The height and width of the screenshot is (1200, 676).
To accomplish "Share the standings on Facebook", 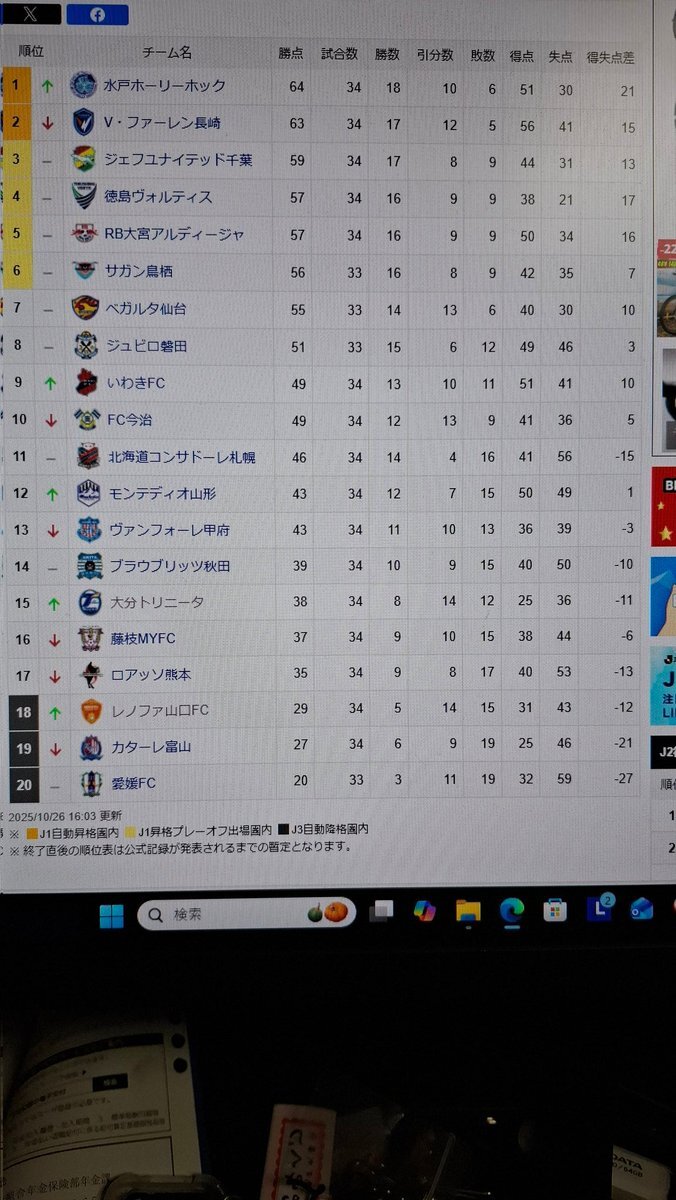I will point(97,14).
